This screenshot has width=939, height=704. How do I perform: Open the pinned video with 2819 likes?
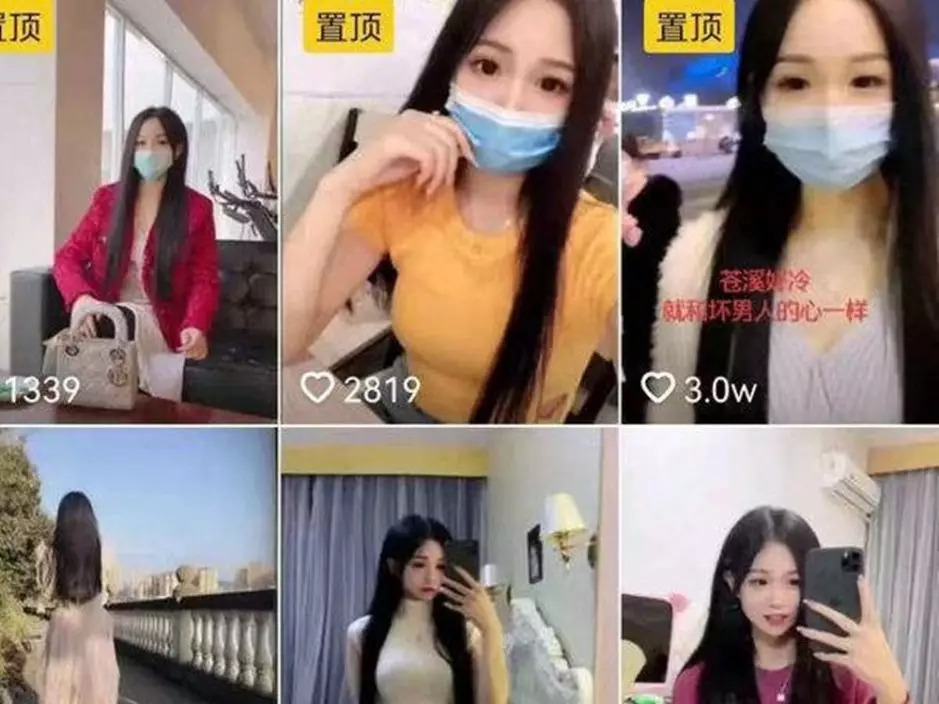pyautogui.click(x=450, y=210)
